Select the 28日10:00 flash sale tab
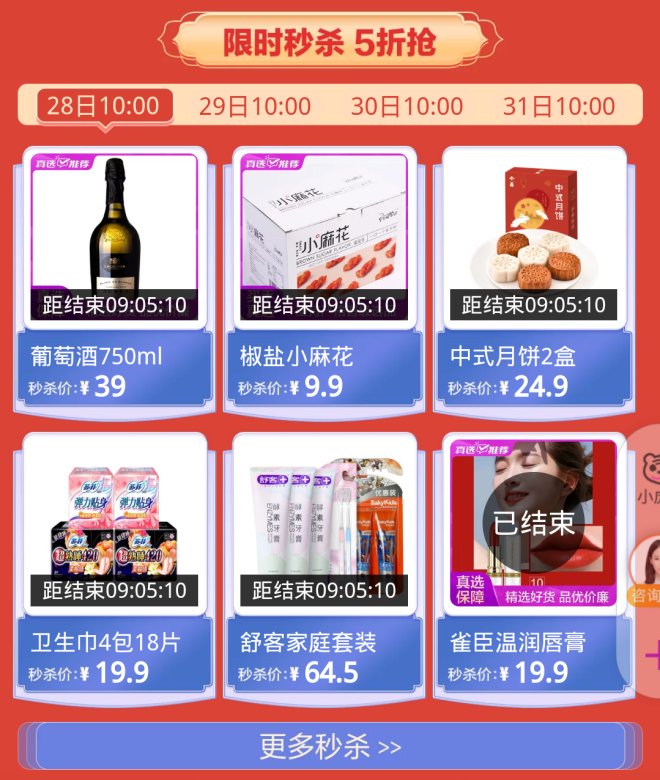 tap(103, 106)
